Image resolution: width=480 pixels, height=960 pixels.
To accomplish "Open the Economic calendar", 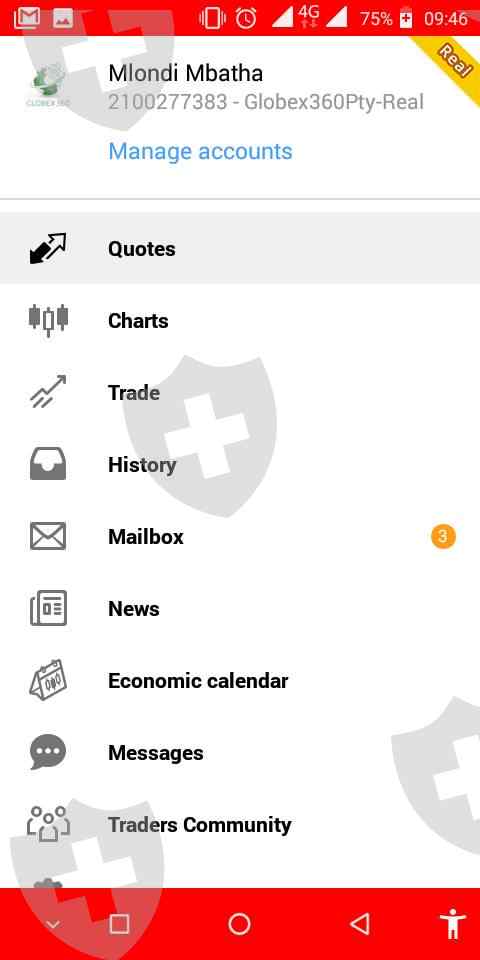I will click(240, 681).
